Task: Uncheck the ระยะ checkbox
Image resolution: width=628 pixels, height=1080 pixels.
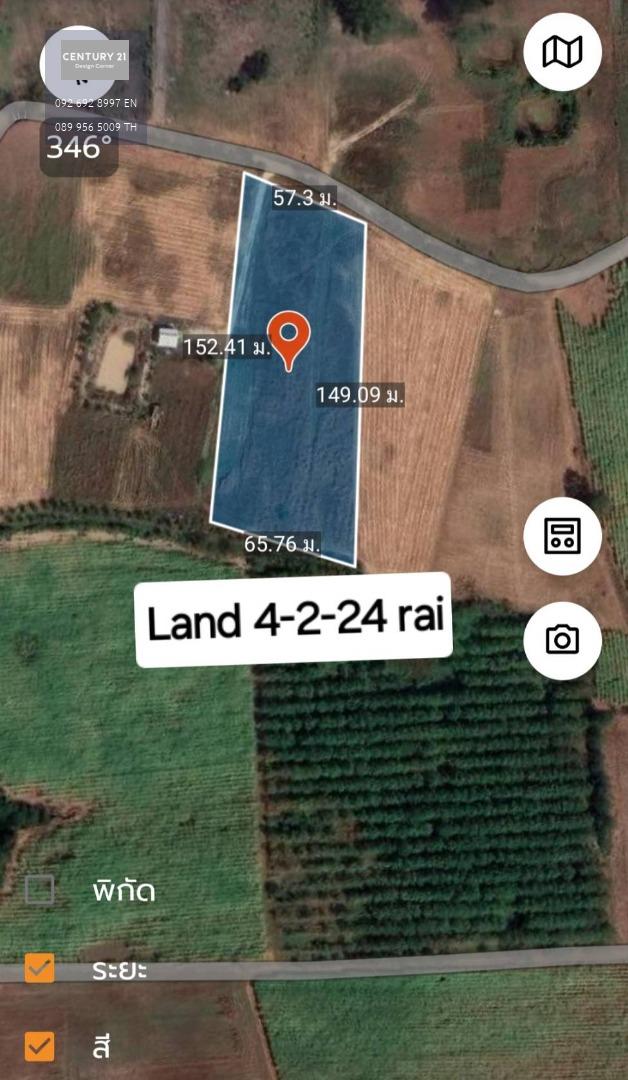Action: (x=39, y=968)
